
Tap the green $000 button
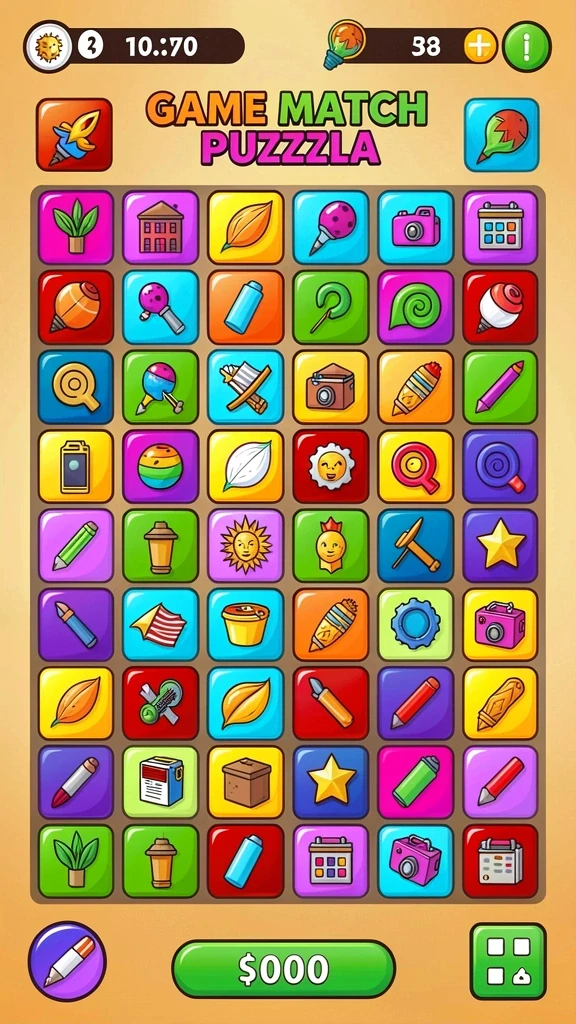pos(283,969)
